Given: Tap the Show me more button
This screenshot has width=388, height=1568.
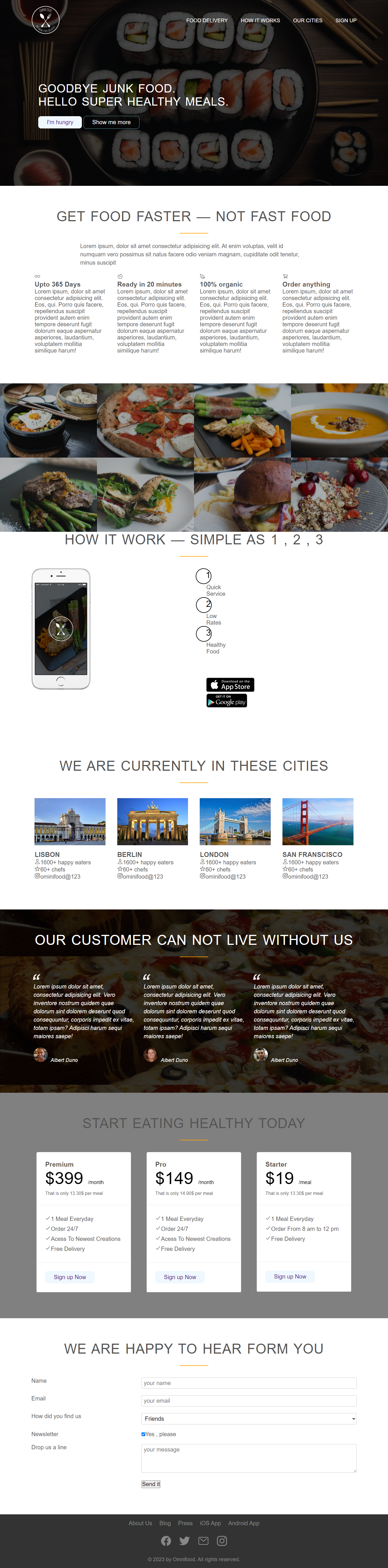Looking at the screenshot, I should tap(111, 122).
